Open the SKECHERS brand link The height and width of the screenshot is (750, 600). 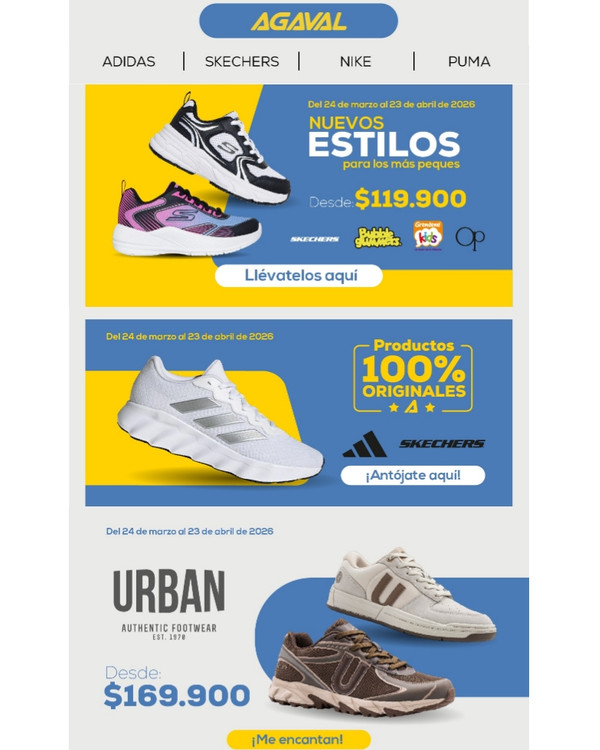[242, 61]
